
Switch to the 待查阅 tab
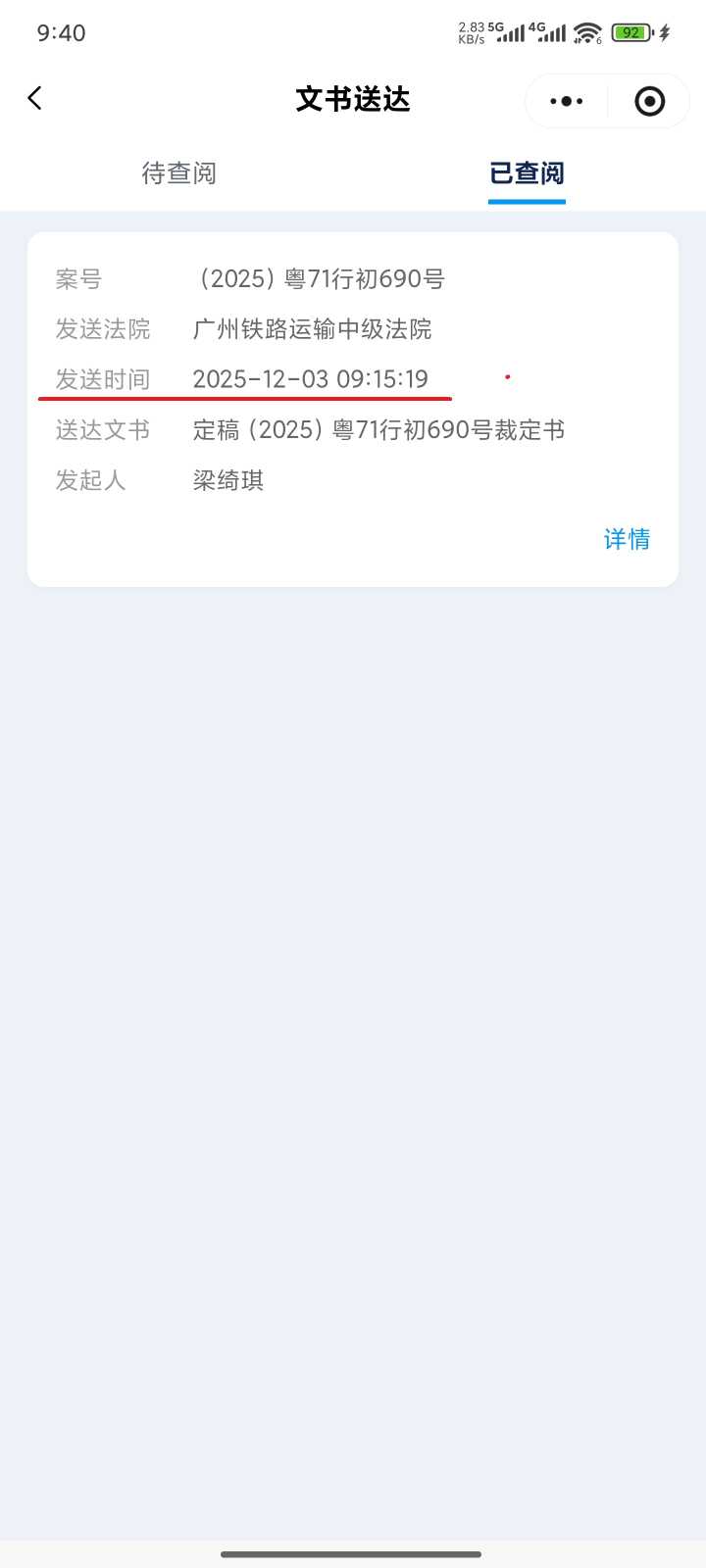click(178, 173)
